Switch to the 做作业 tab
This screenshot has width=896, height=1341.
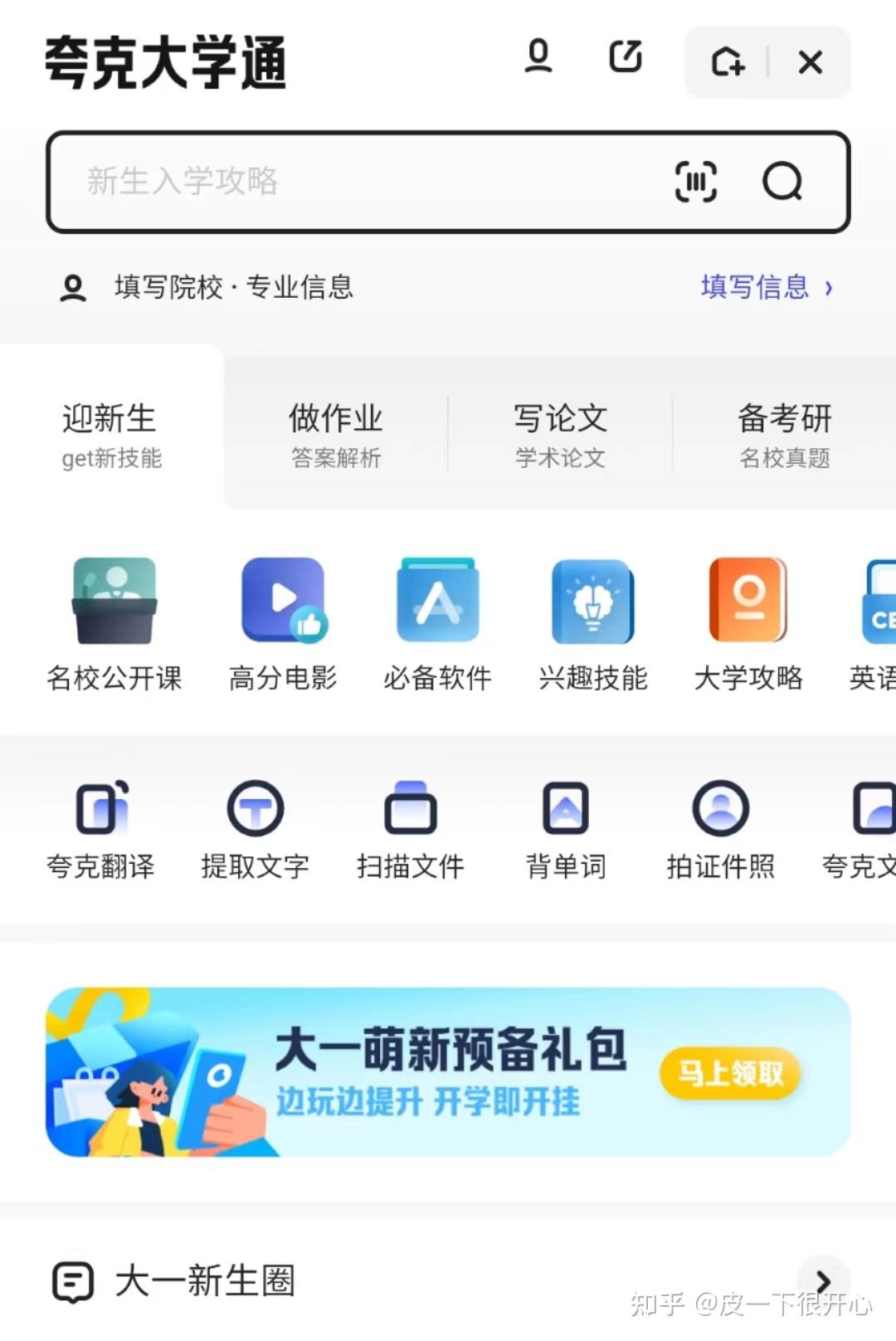[x=336, y=435]
